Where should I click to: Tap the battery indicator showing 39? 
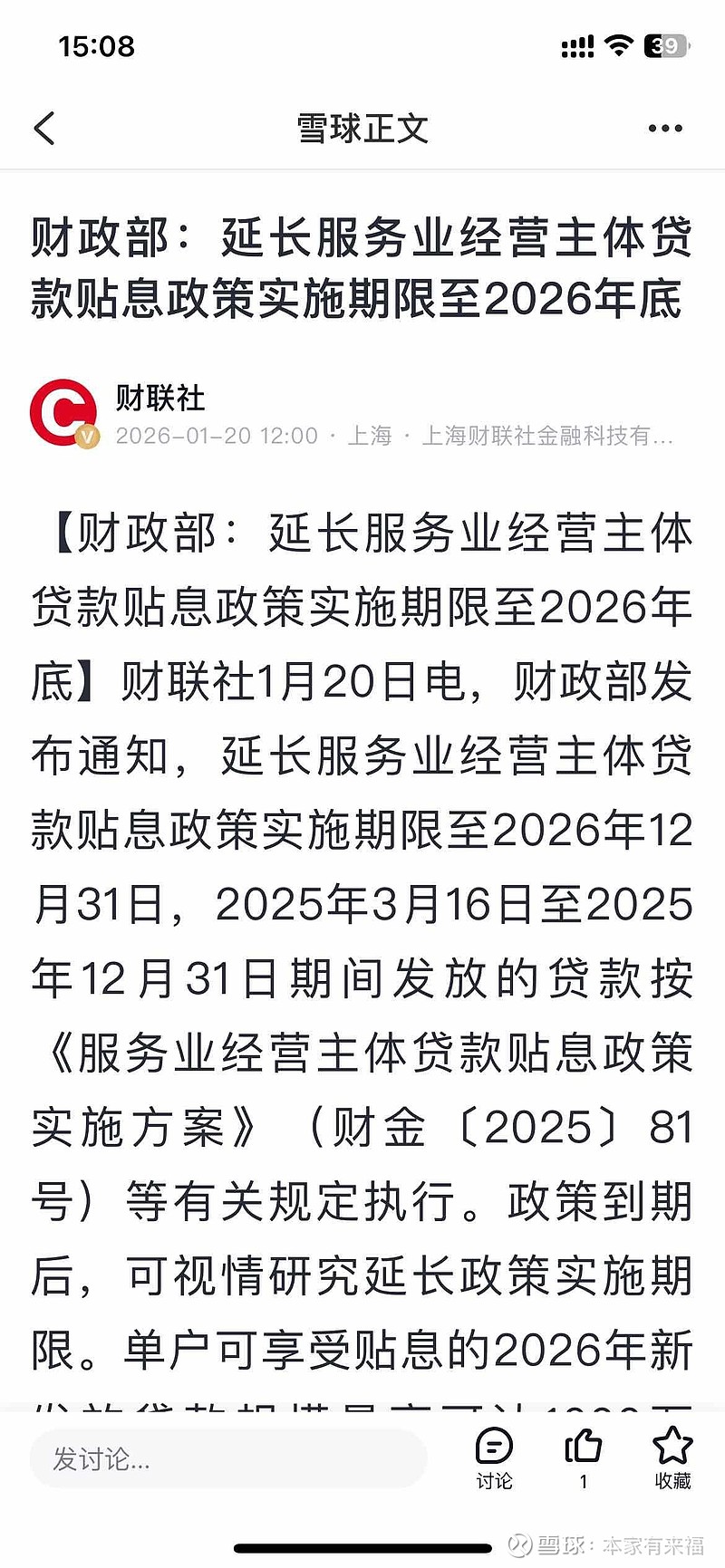tap(664, 45)
